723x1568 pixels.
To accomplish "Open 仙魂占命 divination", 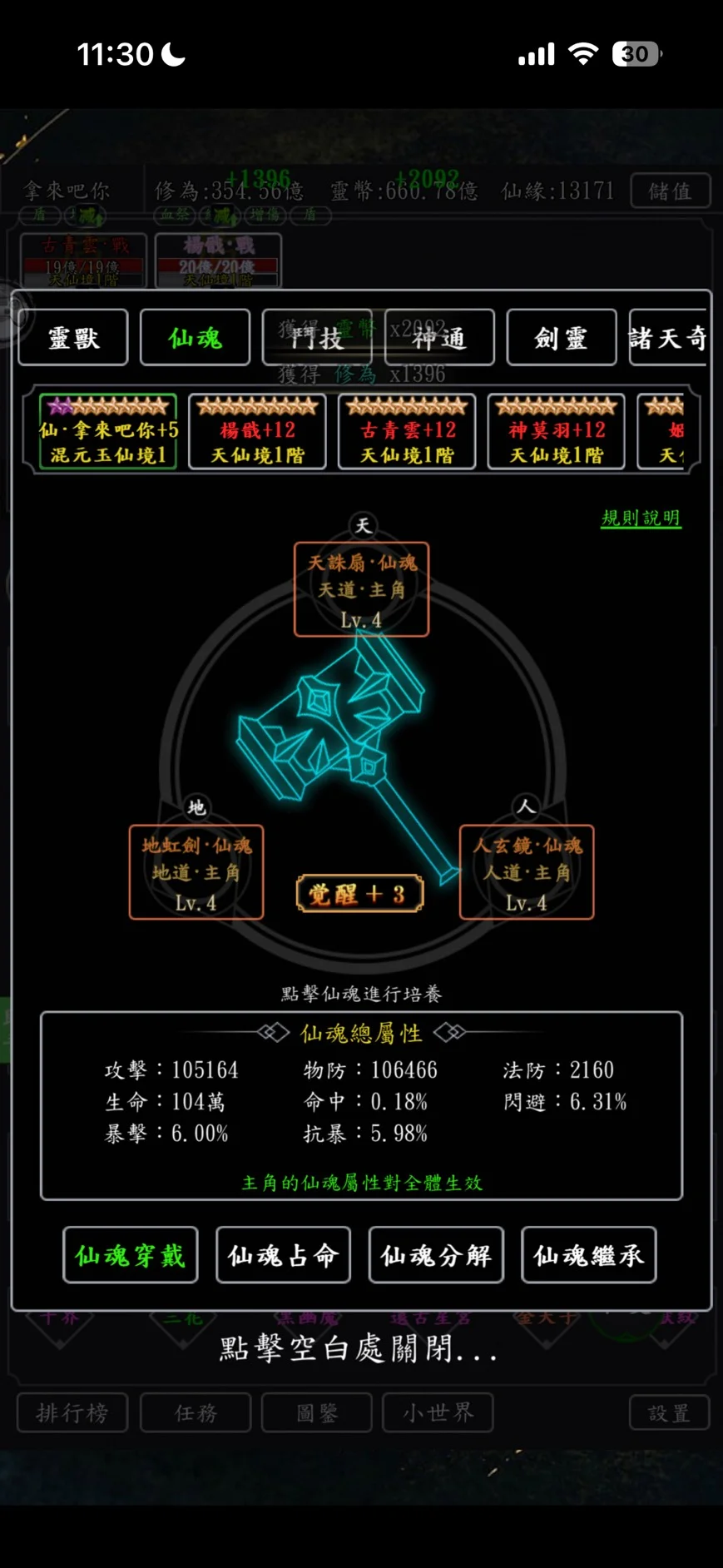I will click(x=283, y=1255).
